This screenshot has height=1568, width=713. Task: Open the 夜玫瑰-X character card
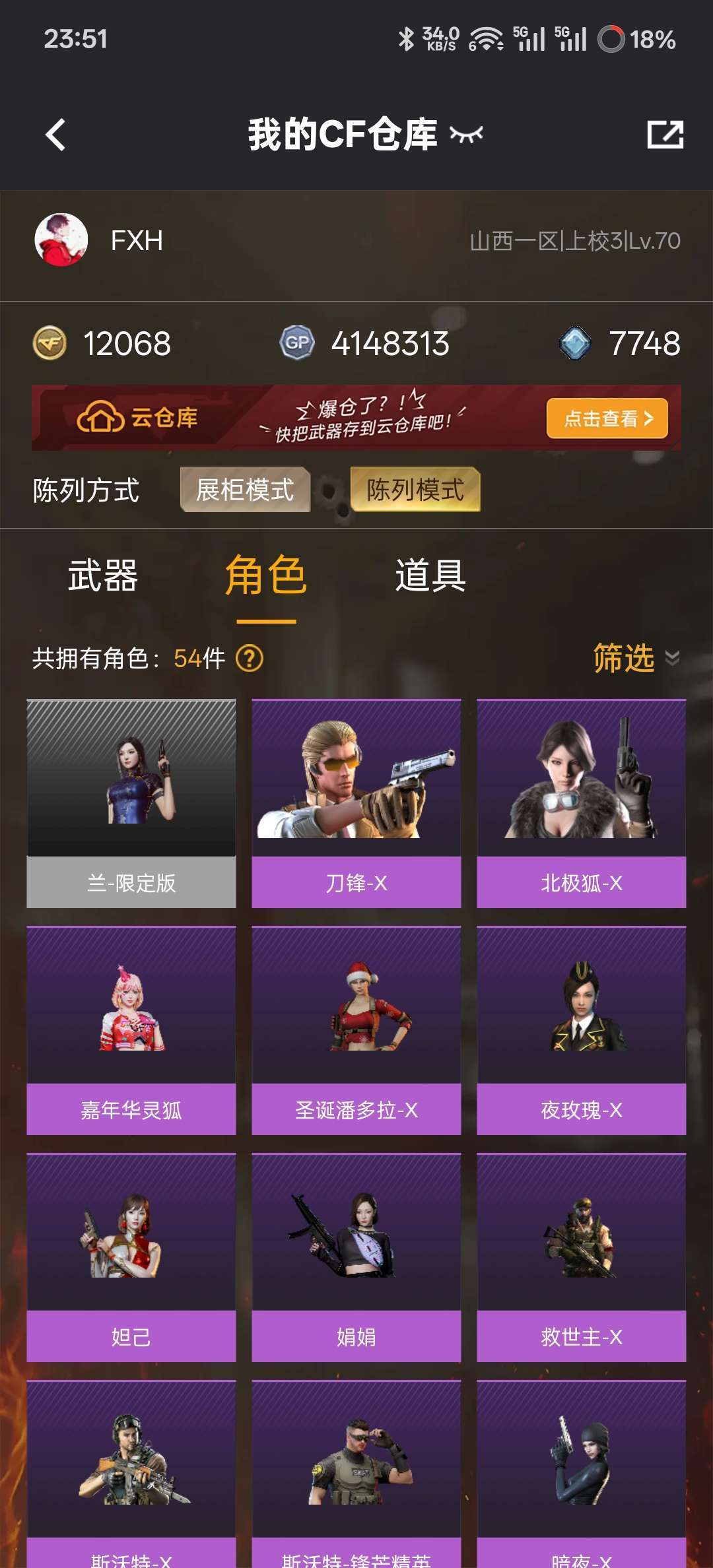581,1030
